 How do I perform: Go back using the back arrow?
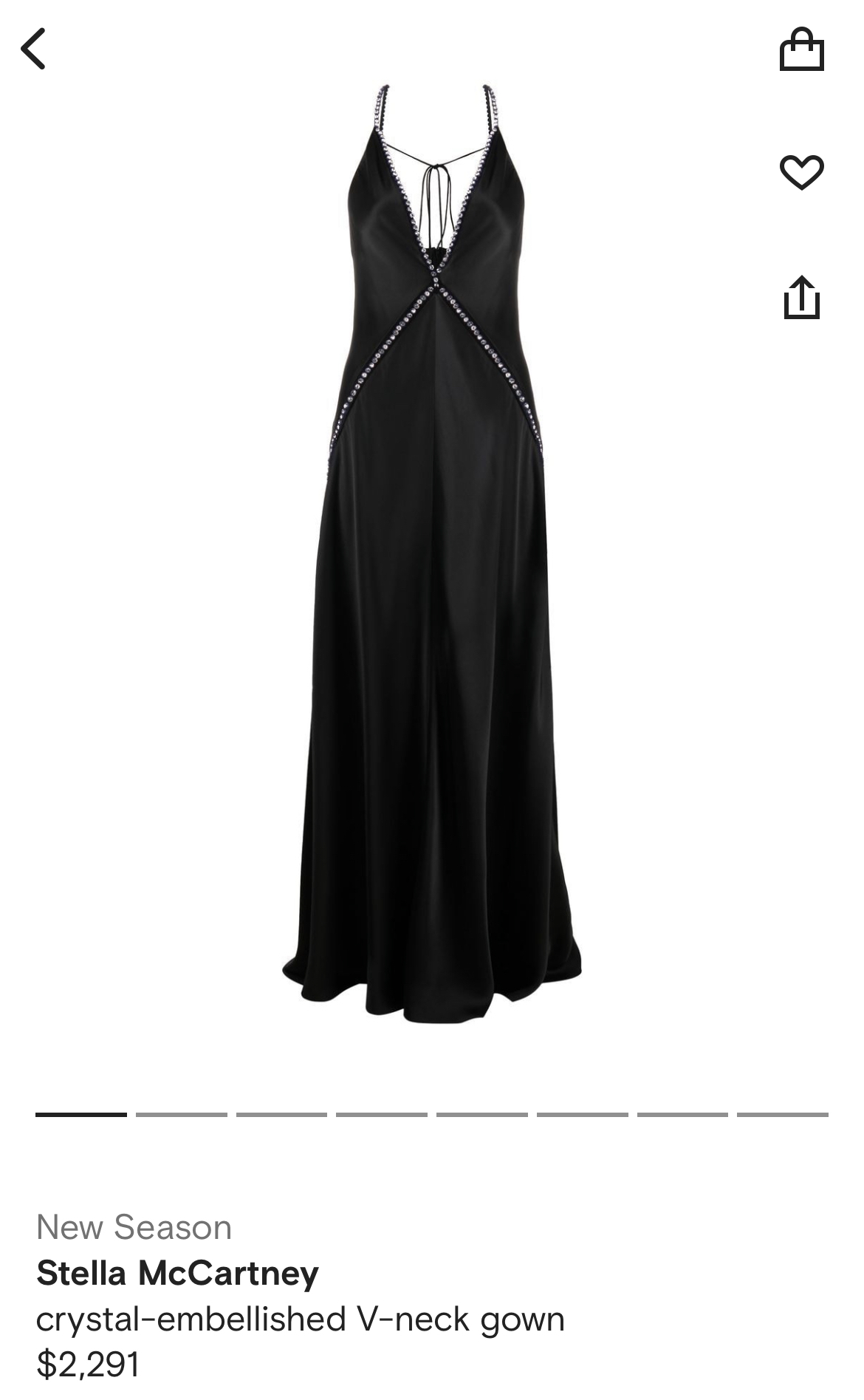[x=33, y=49]
